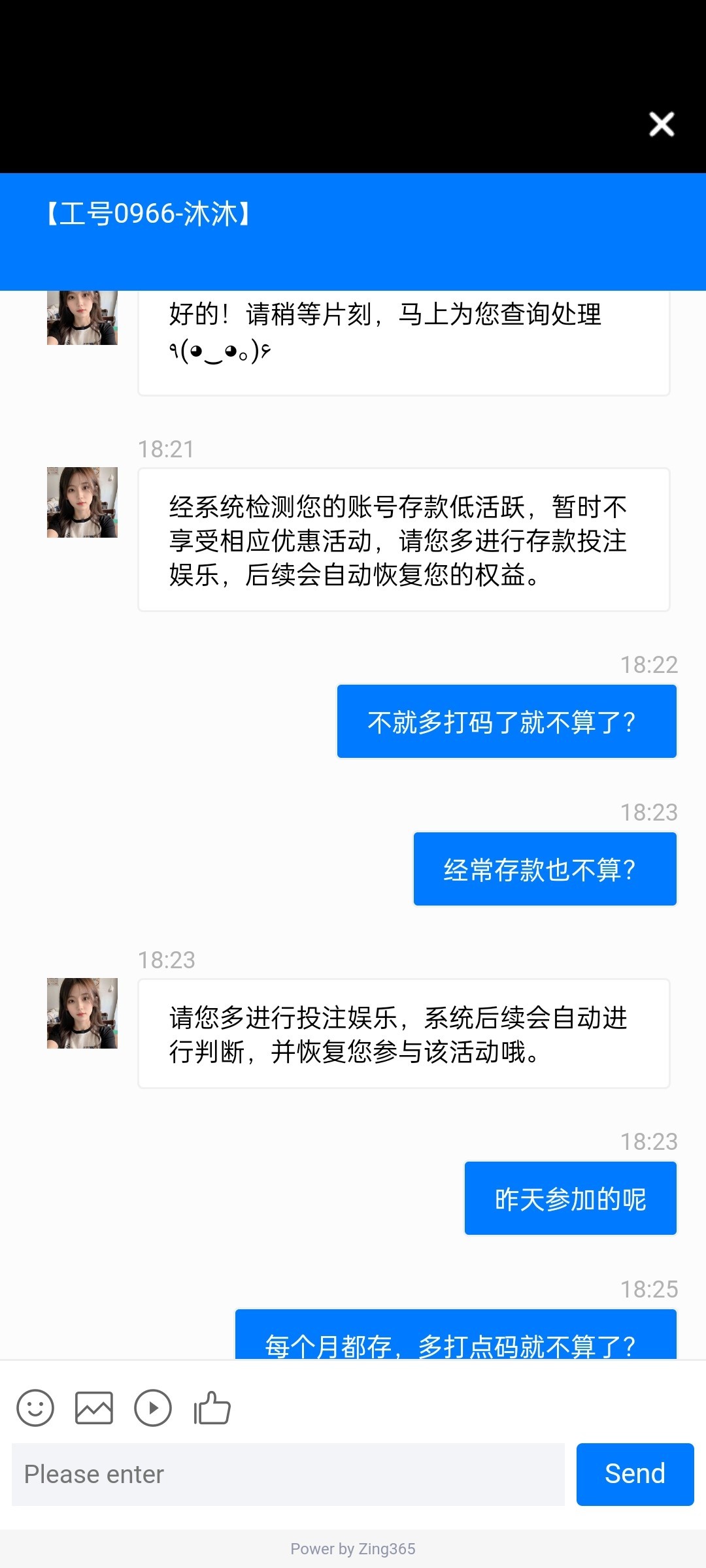Click the 不就多打码了就不算了 message
This screenshot has height=1568, width=706.
pos(505,721)
